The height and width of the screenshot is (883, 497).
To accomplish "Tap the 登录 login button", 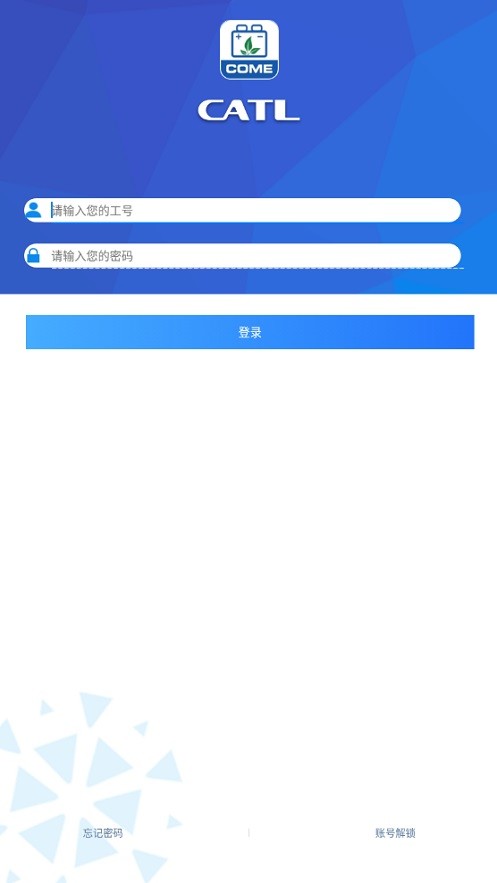I will tap(250, 332).
